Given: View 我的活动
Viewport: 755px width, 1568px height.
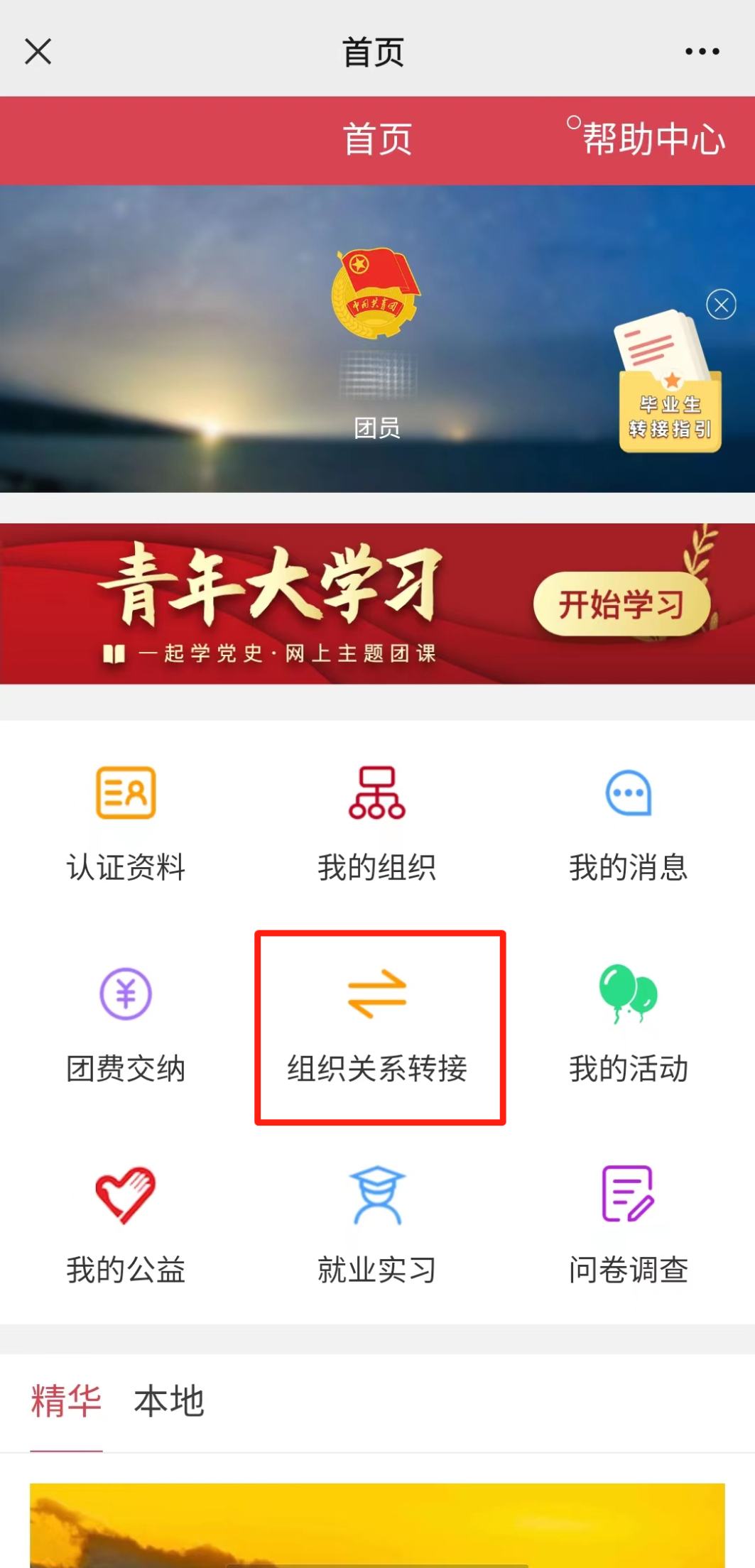Looking at the screenshot, I should tap(628, 1025).
